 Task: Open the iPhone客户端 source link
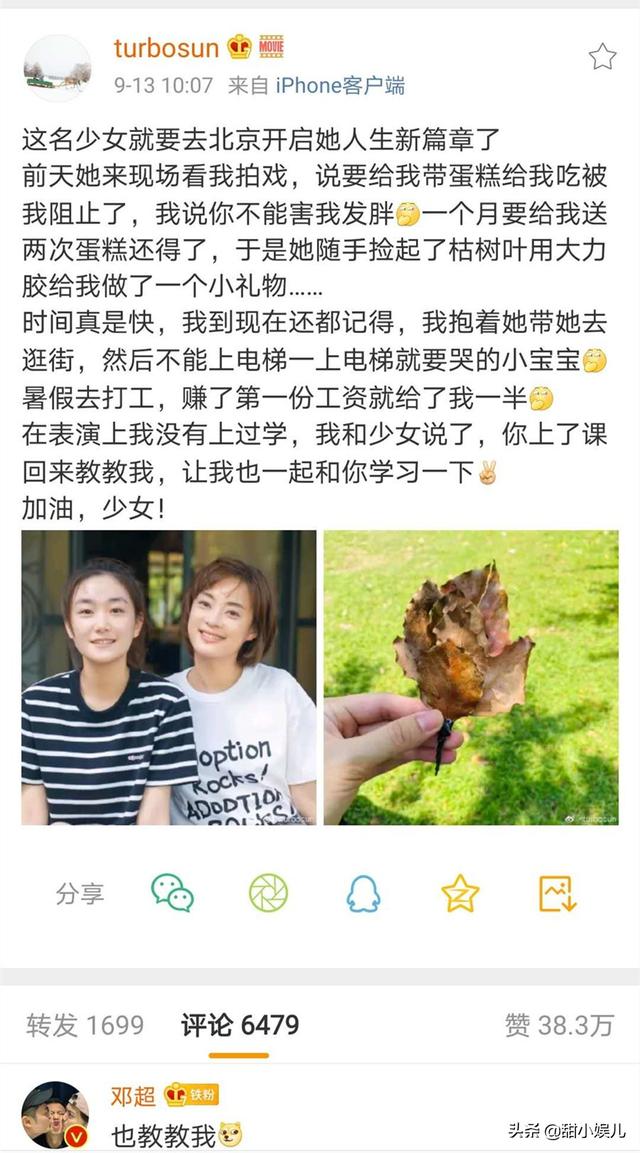pos(340,85)
